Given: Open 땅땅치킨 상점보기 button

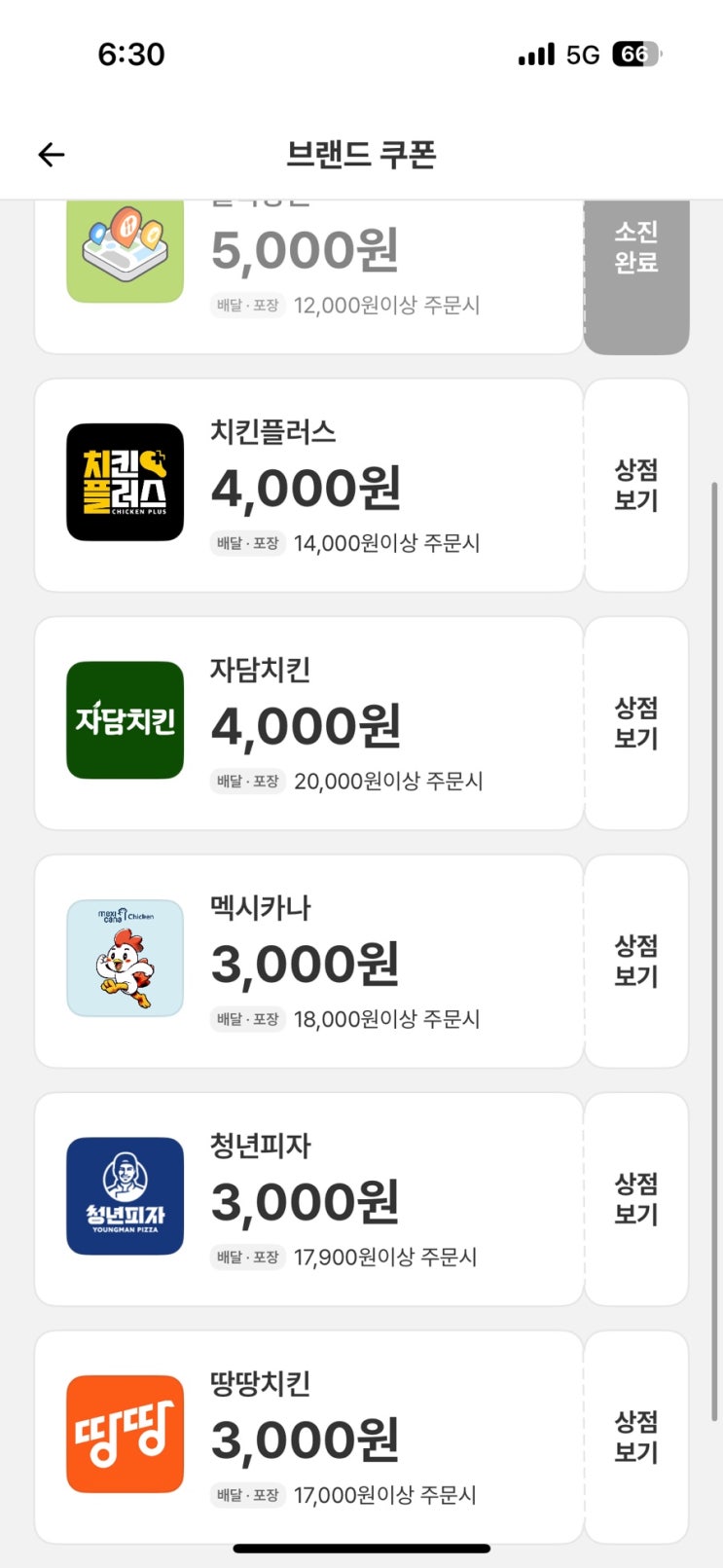Looking at the screenshot, I should point(635,1437).
